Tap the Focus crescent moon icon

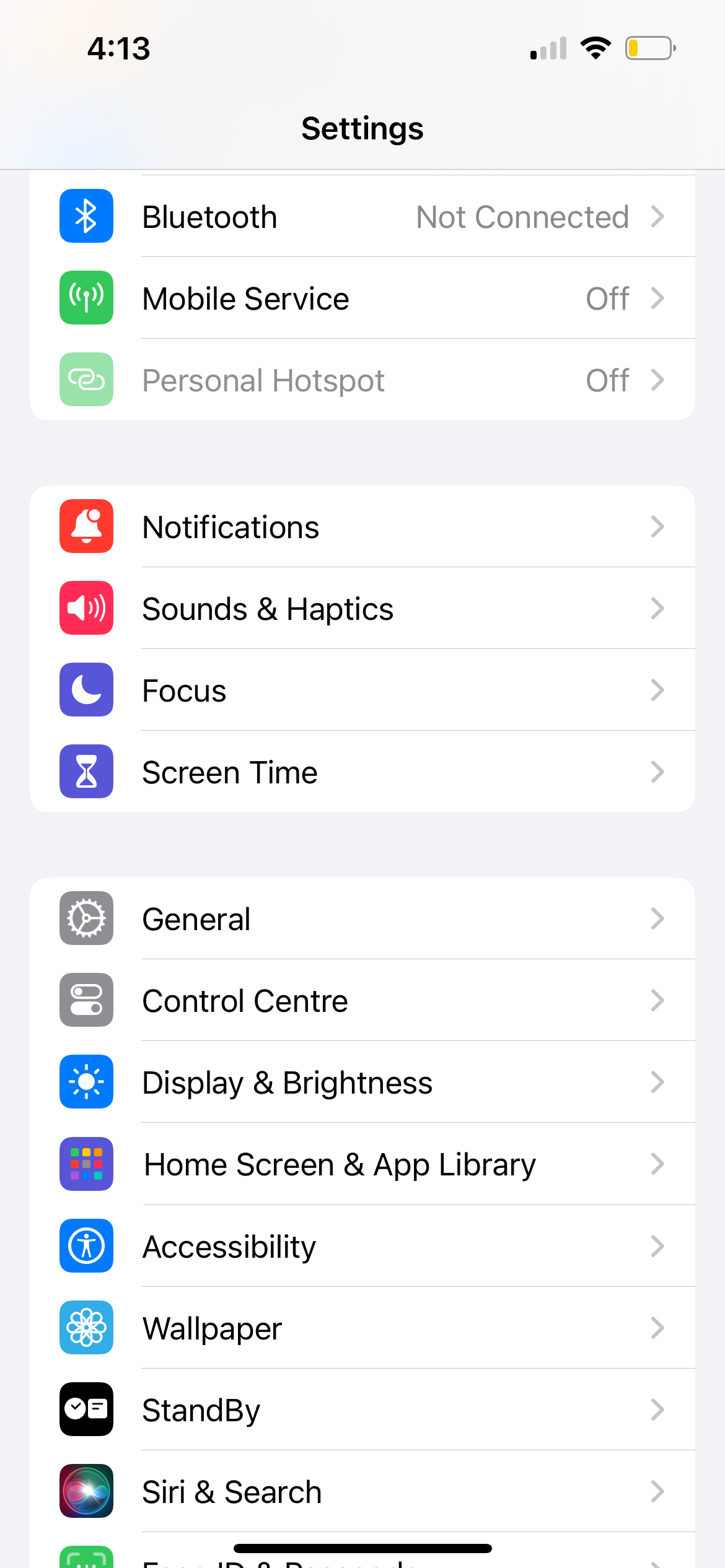click(86, 690)
